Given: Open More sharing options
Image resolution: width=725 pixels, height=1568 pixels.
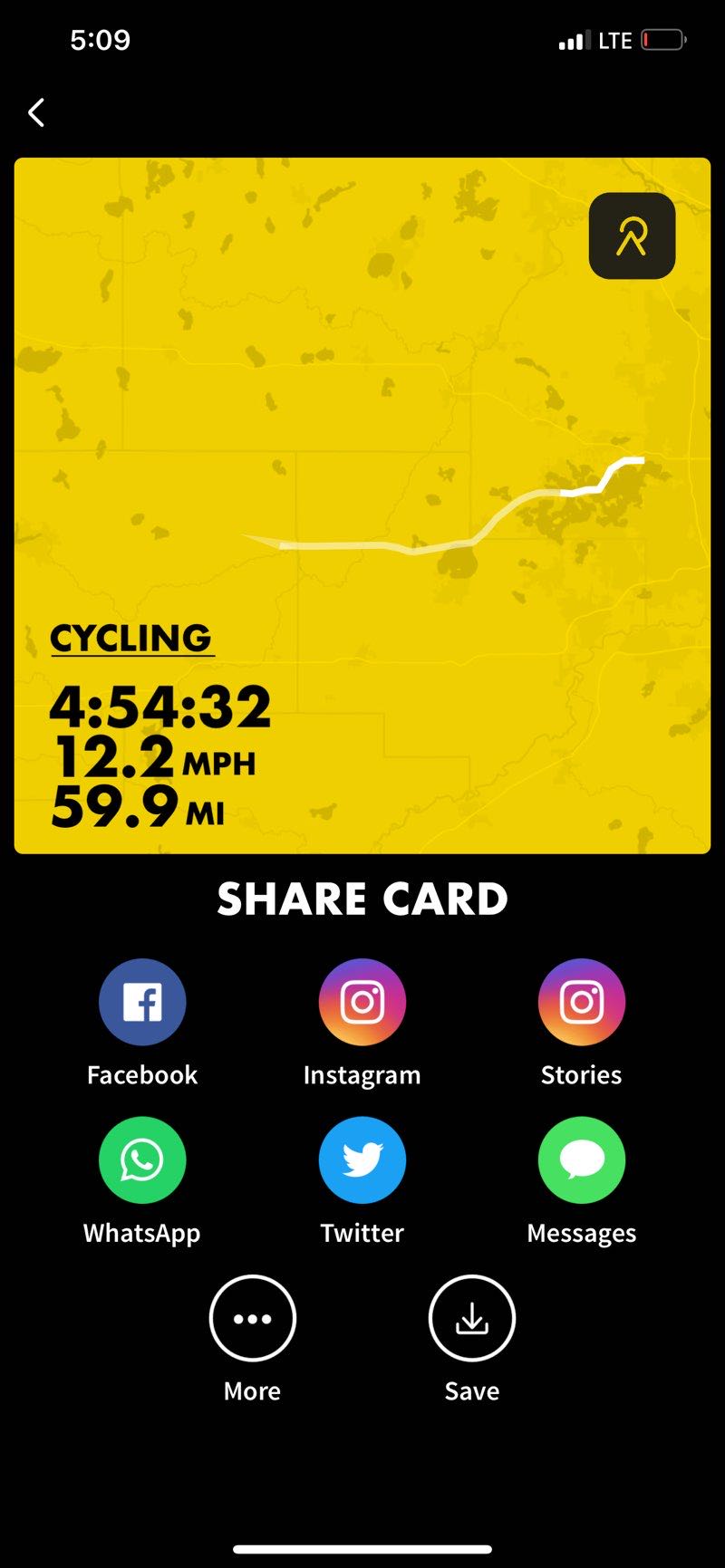Looking at the screenshot, I should pyautogui.click(x=252, y=1319).
